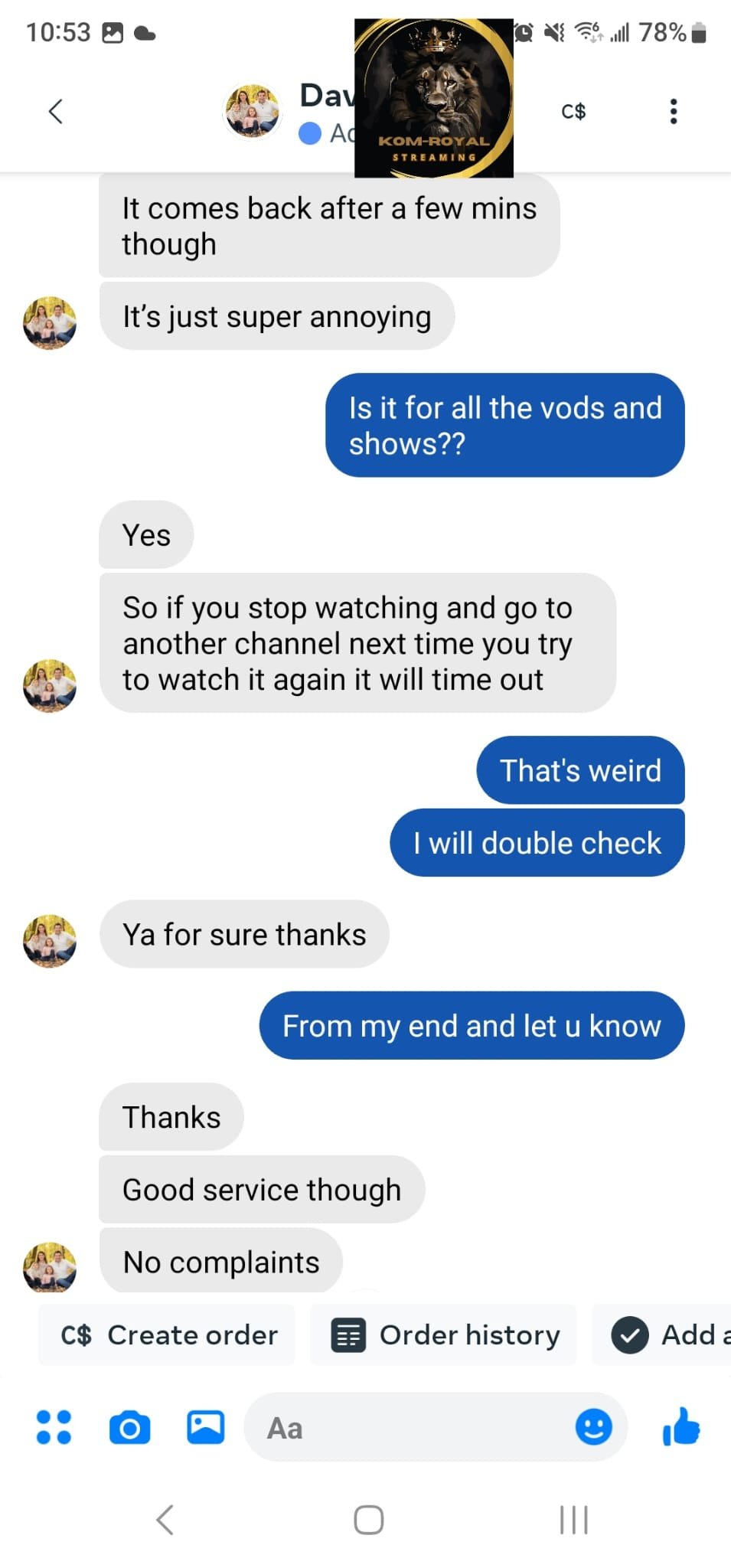This screenshot has width=731, height=1568.
Task: Tap the Create order chip
Action: [168, 1335]
